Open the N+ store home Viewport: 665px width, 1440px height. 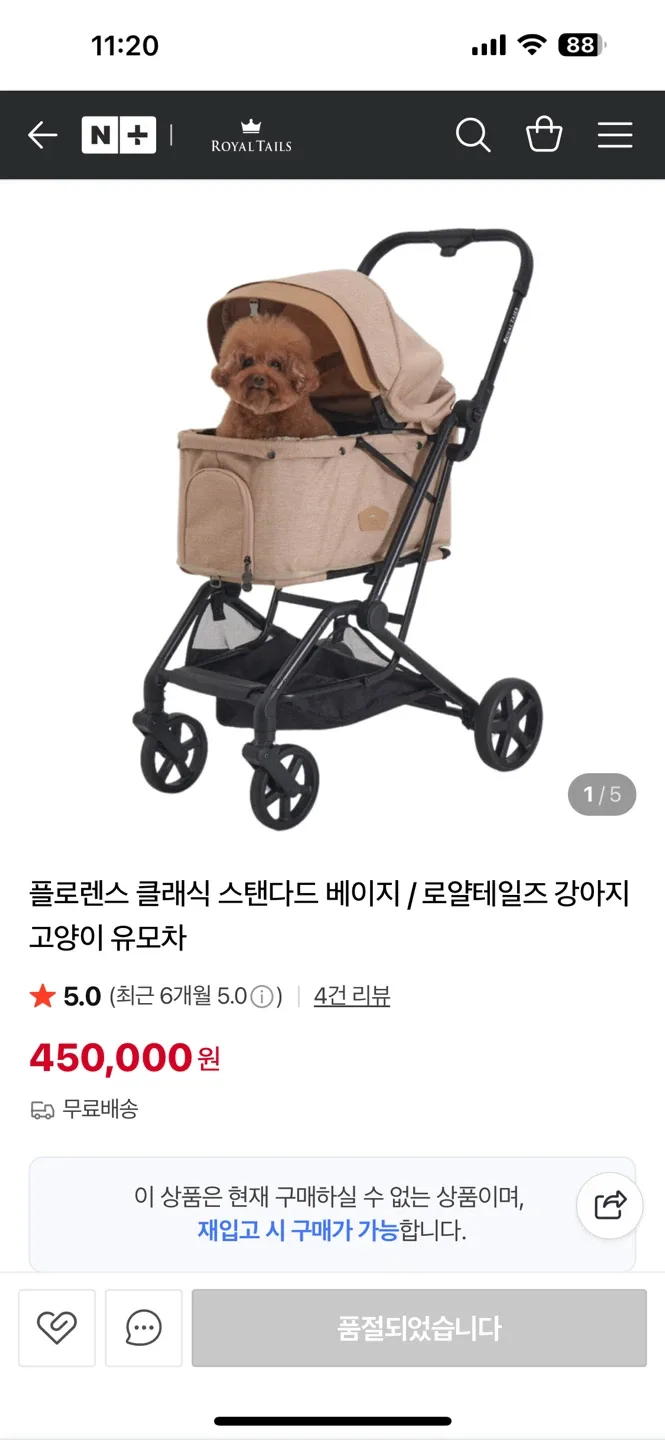pos(119,135)
